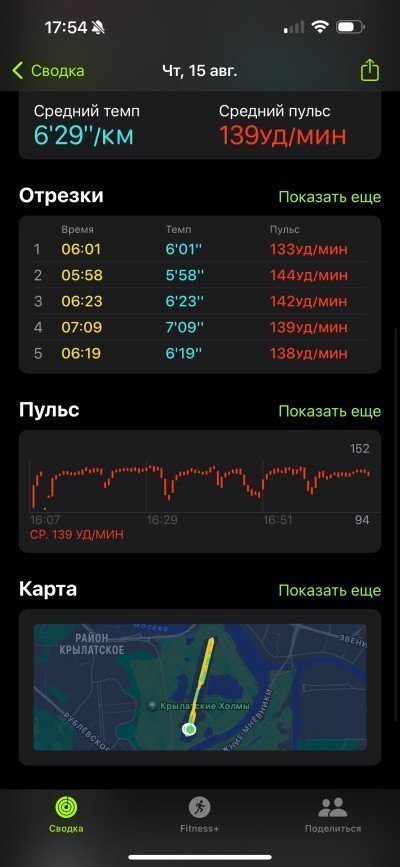The image size is (400, 867).
Task: Show more in Пульс section
Action: coord(330,411)
